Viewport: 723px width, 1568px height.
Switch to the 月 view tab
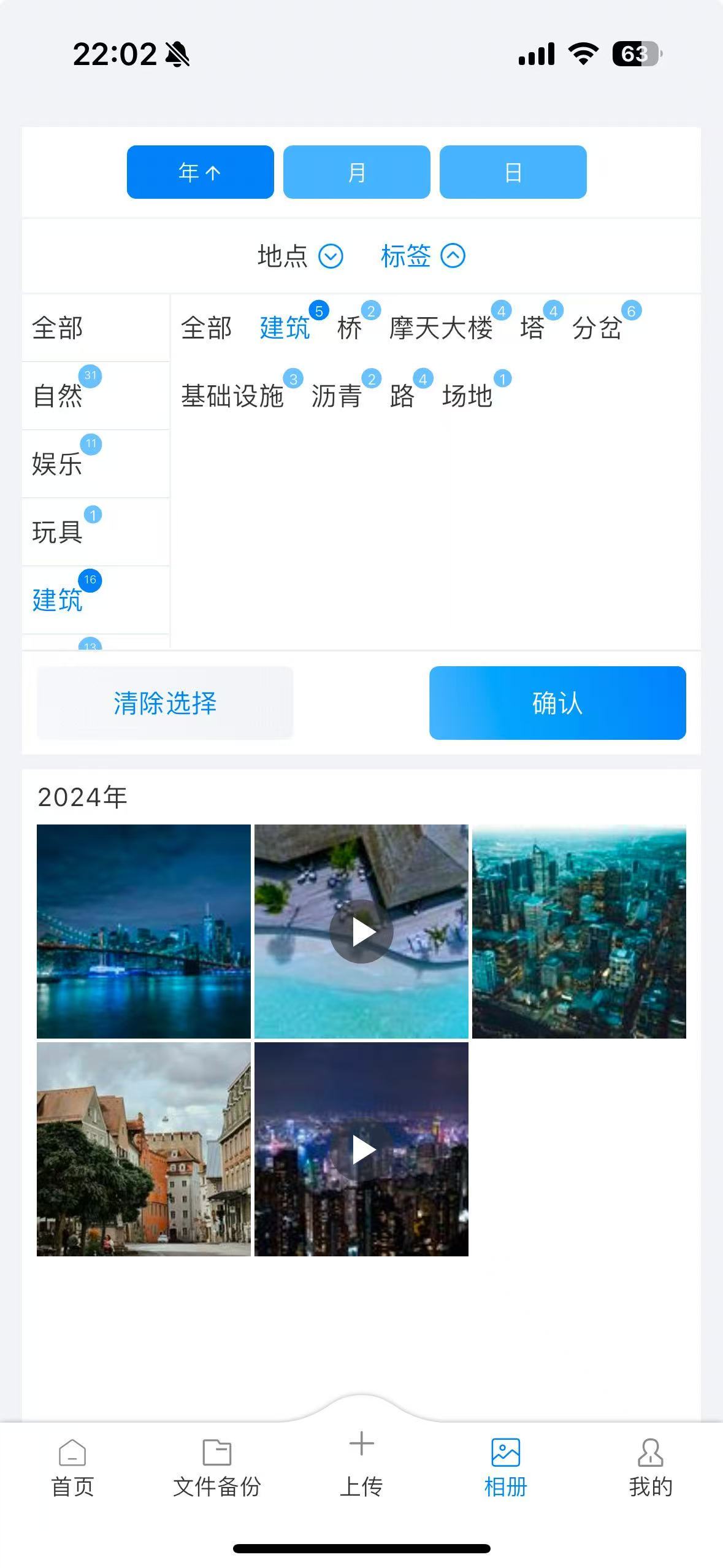tap(356, 172)
